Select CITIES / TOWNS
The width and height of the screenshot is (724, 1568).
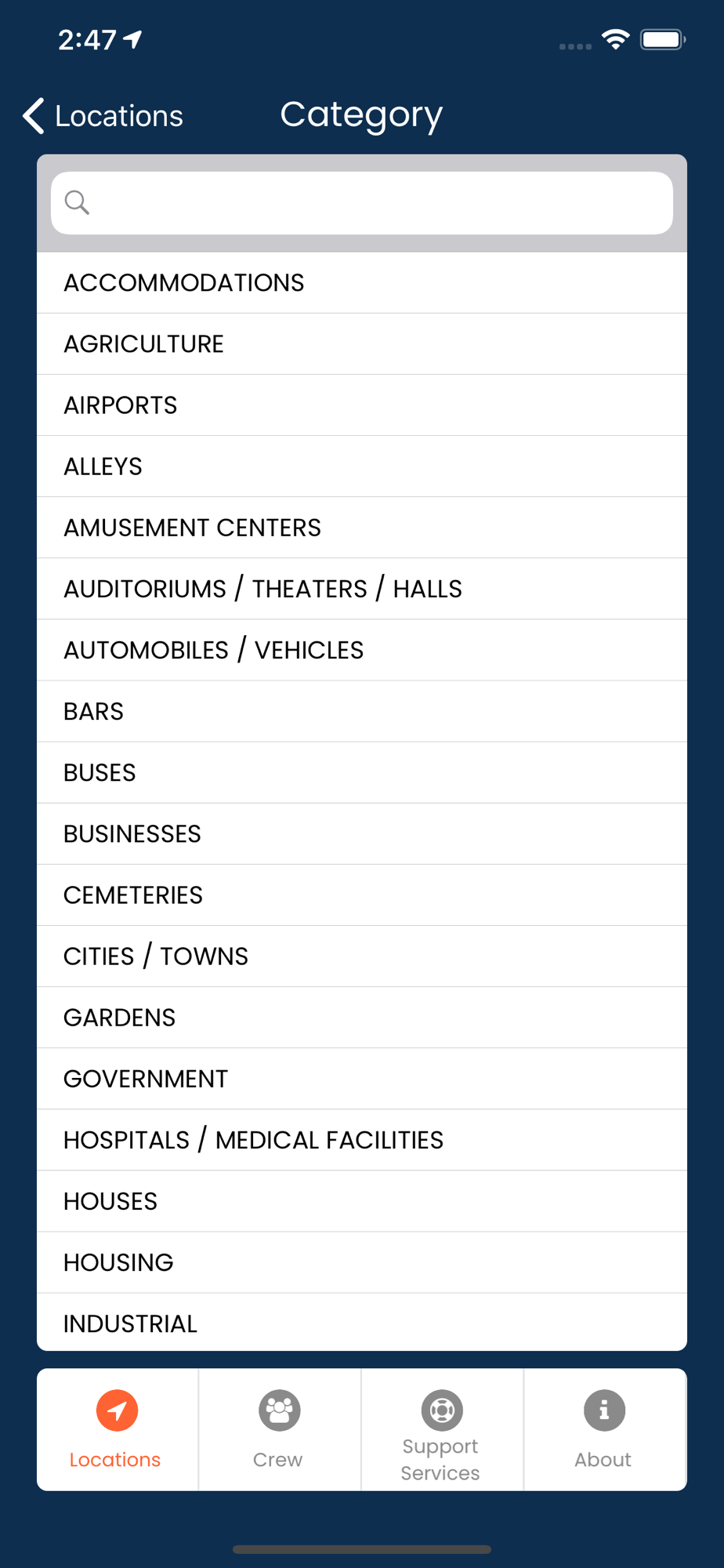click(362, 956)
